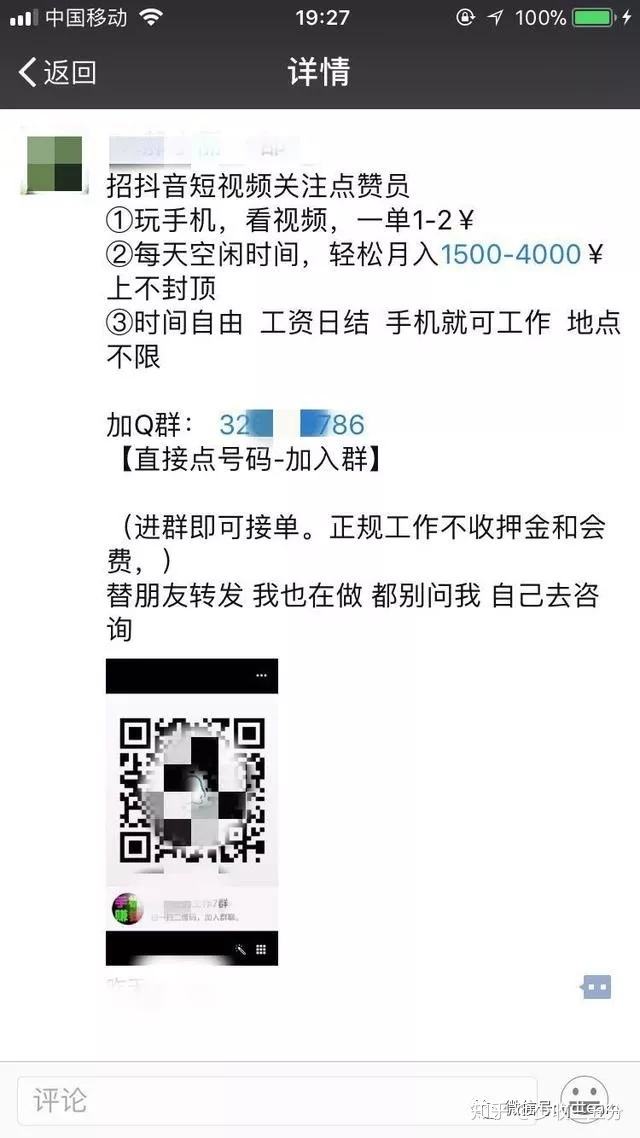Go back using the 返回 button
The image size is (640, 1138).
coord(57,72)
